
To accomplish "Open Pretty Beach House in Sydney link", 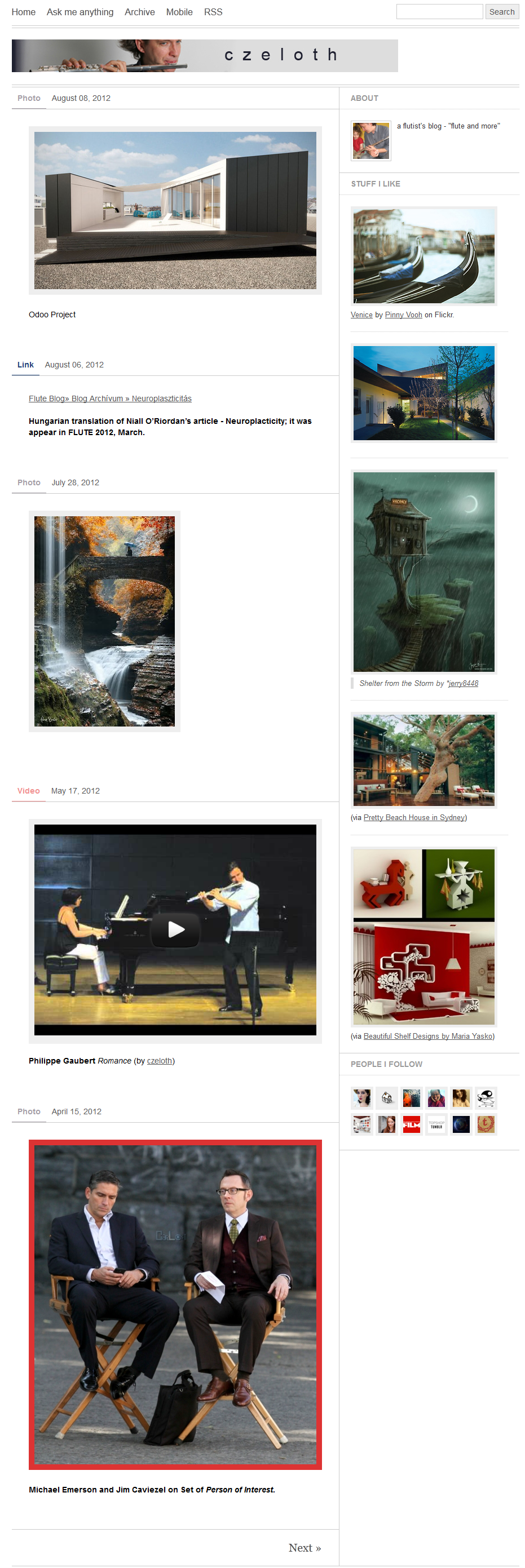I will pos(414,817).
